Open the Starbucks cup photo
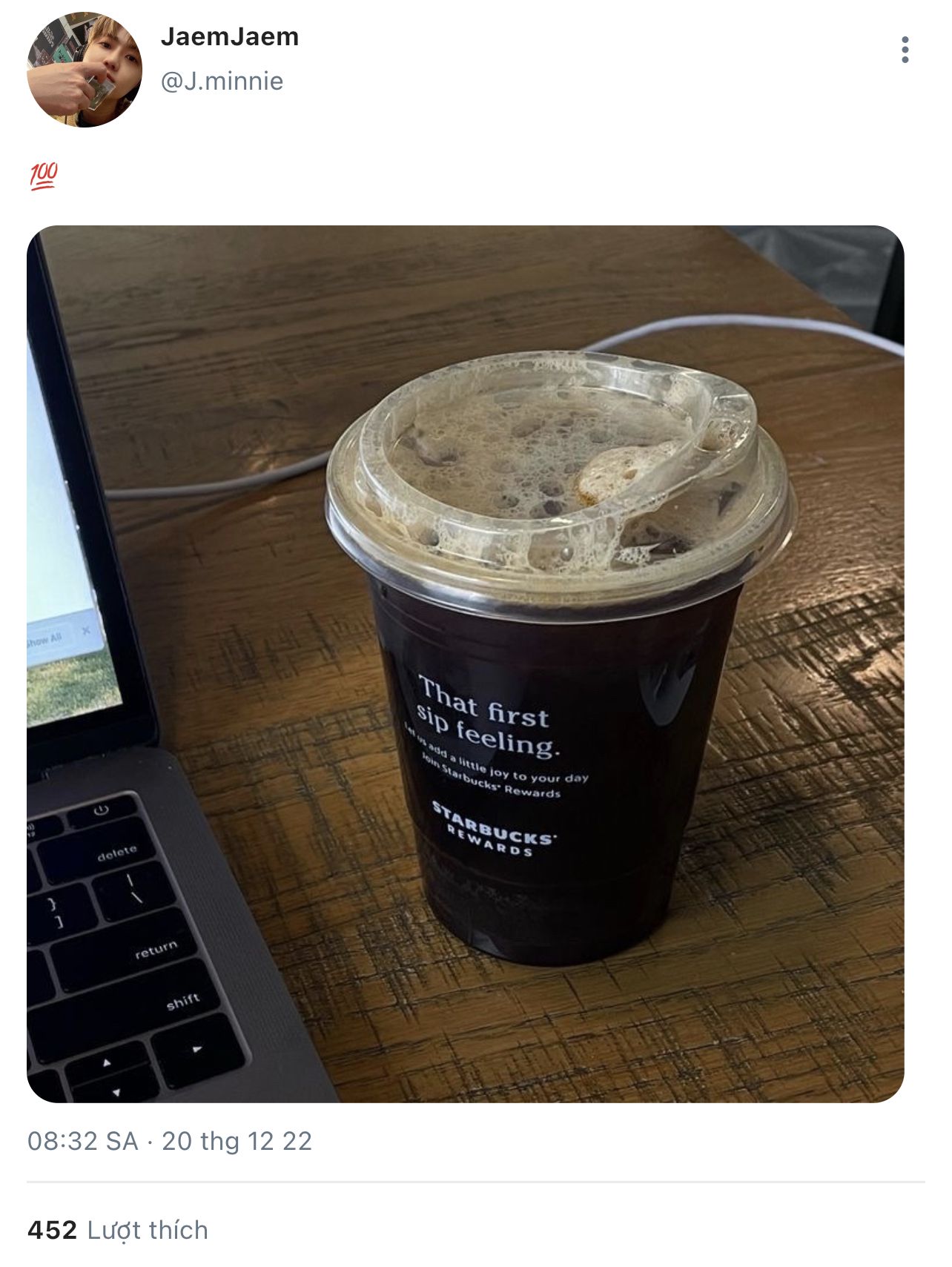The image size is (952, 1267). pos(466,664)
